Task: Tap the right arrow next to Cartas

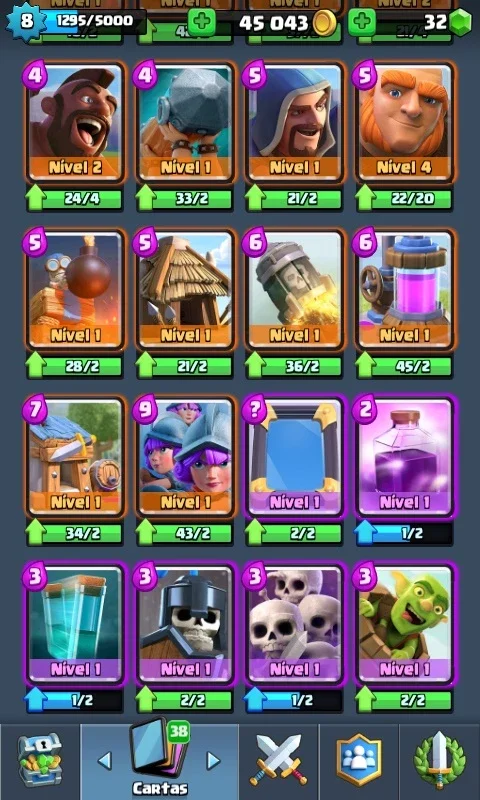Action: (213, 761)
